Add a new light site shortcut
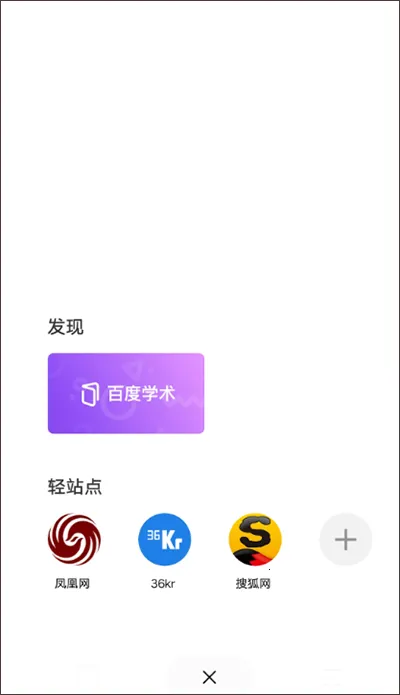Viewport: 400px width, 695px height. tap(345, 539)
